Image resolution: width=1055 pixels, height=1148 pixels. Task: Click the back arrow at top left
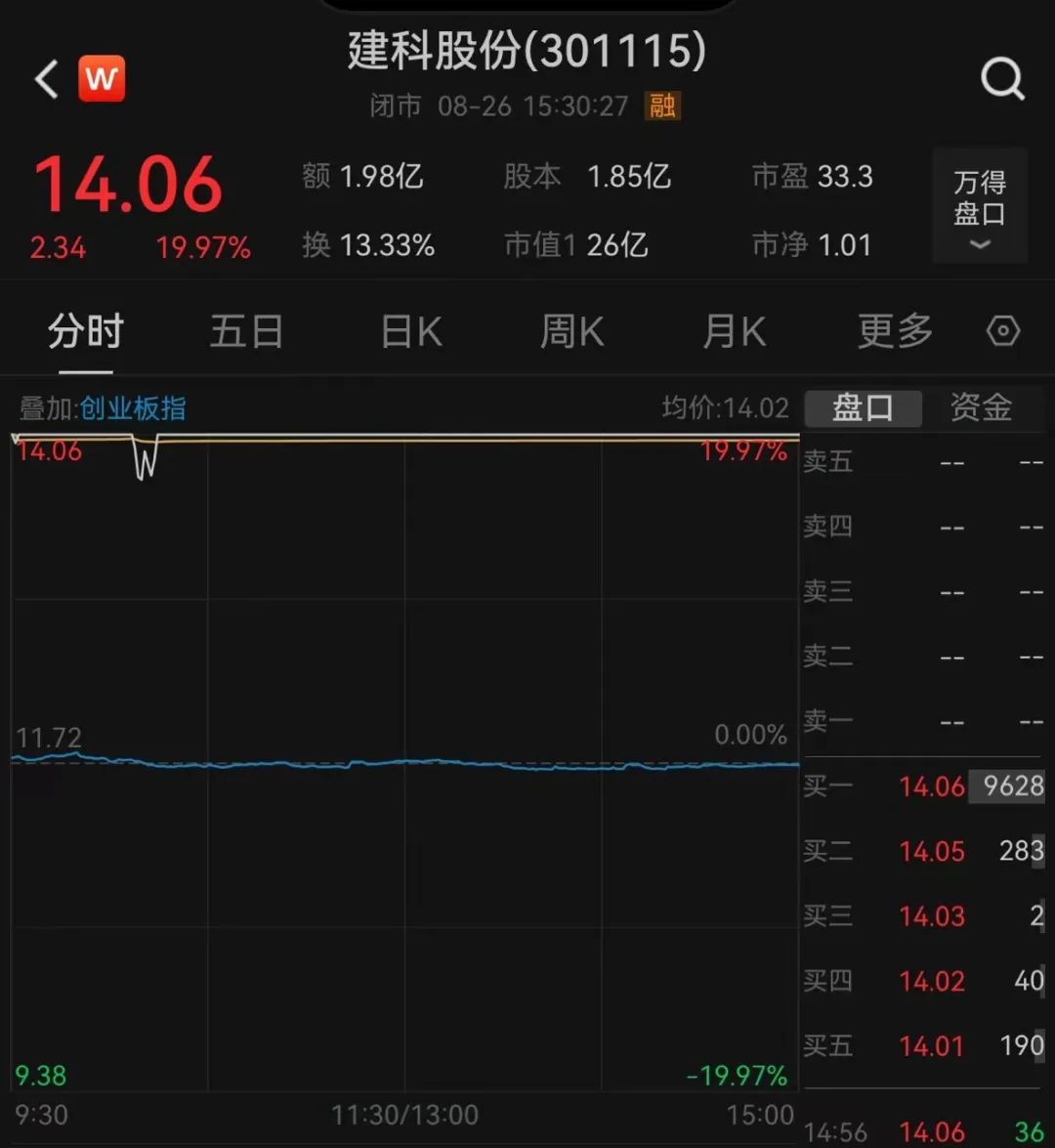pyautogui.click(x=43, y=78)
